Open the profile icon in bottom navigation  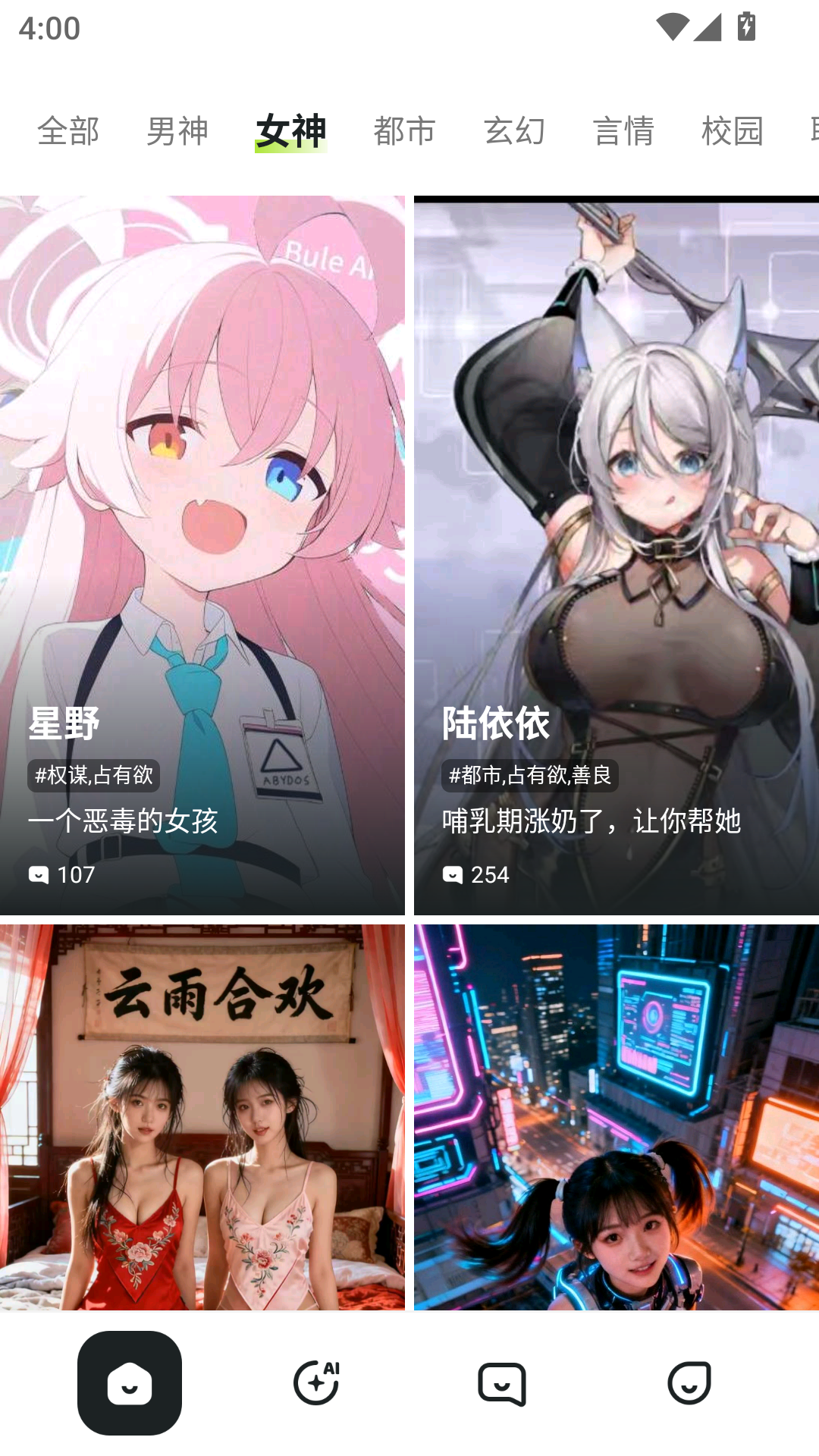point(689,1382)
